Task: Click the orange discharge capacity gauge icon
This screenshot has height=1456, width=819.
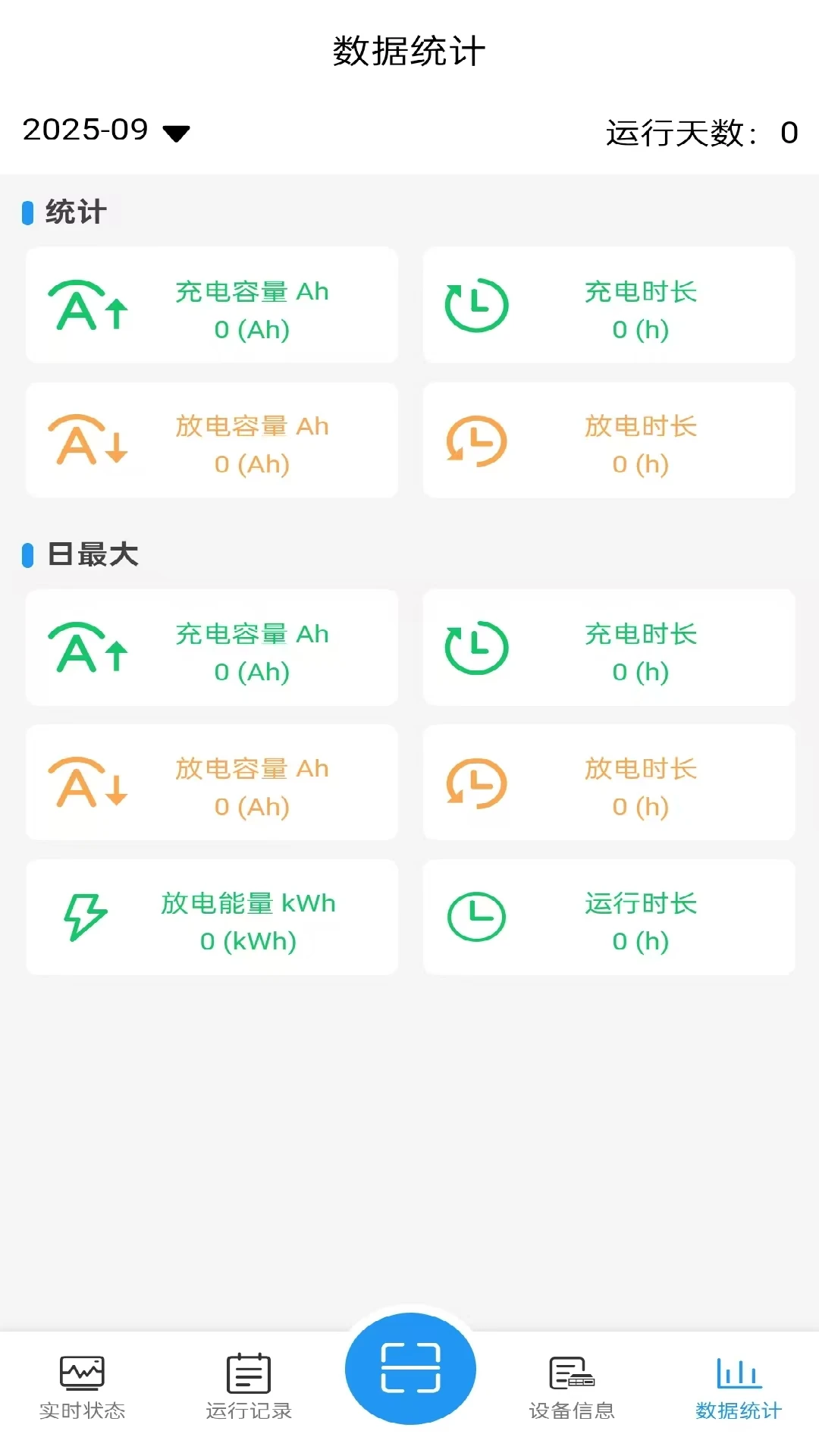Action: 89,441
